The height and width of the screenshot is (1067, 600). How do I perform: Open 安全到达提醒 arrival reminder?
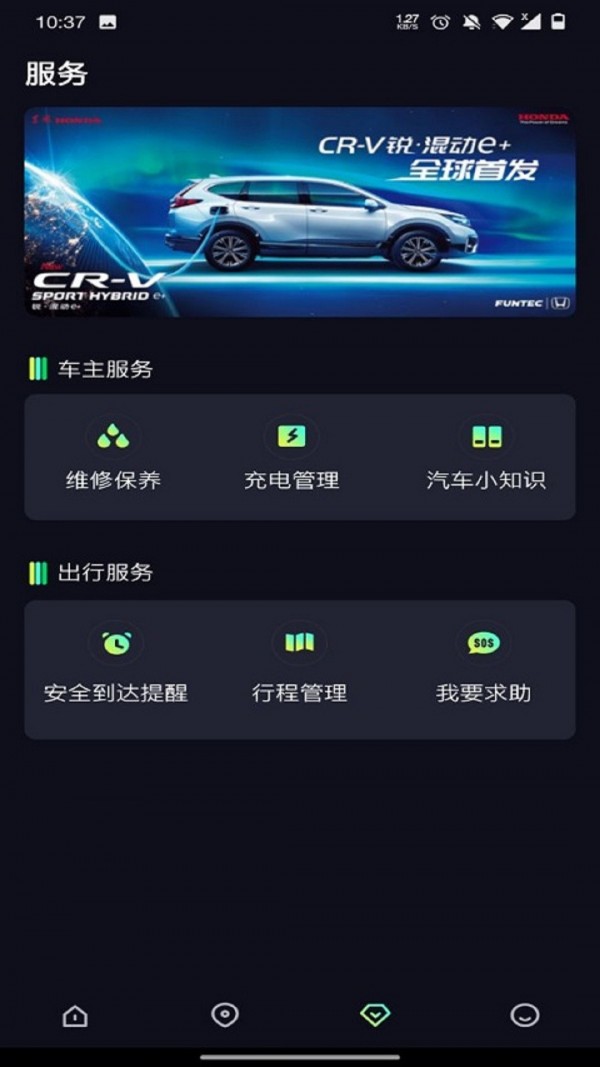116,667
